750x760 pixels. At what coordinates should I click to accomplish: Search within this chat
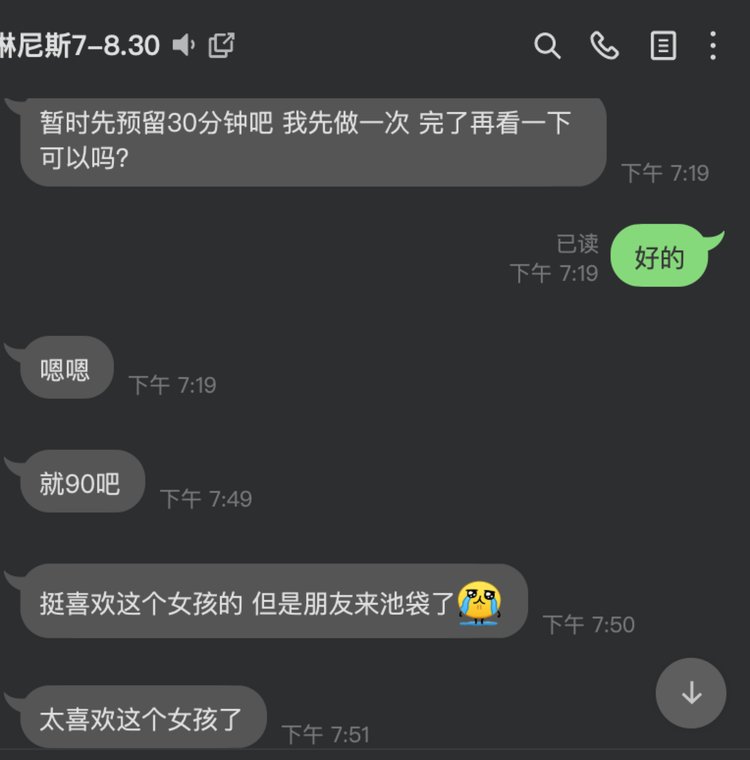click(547, 45)
